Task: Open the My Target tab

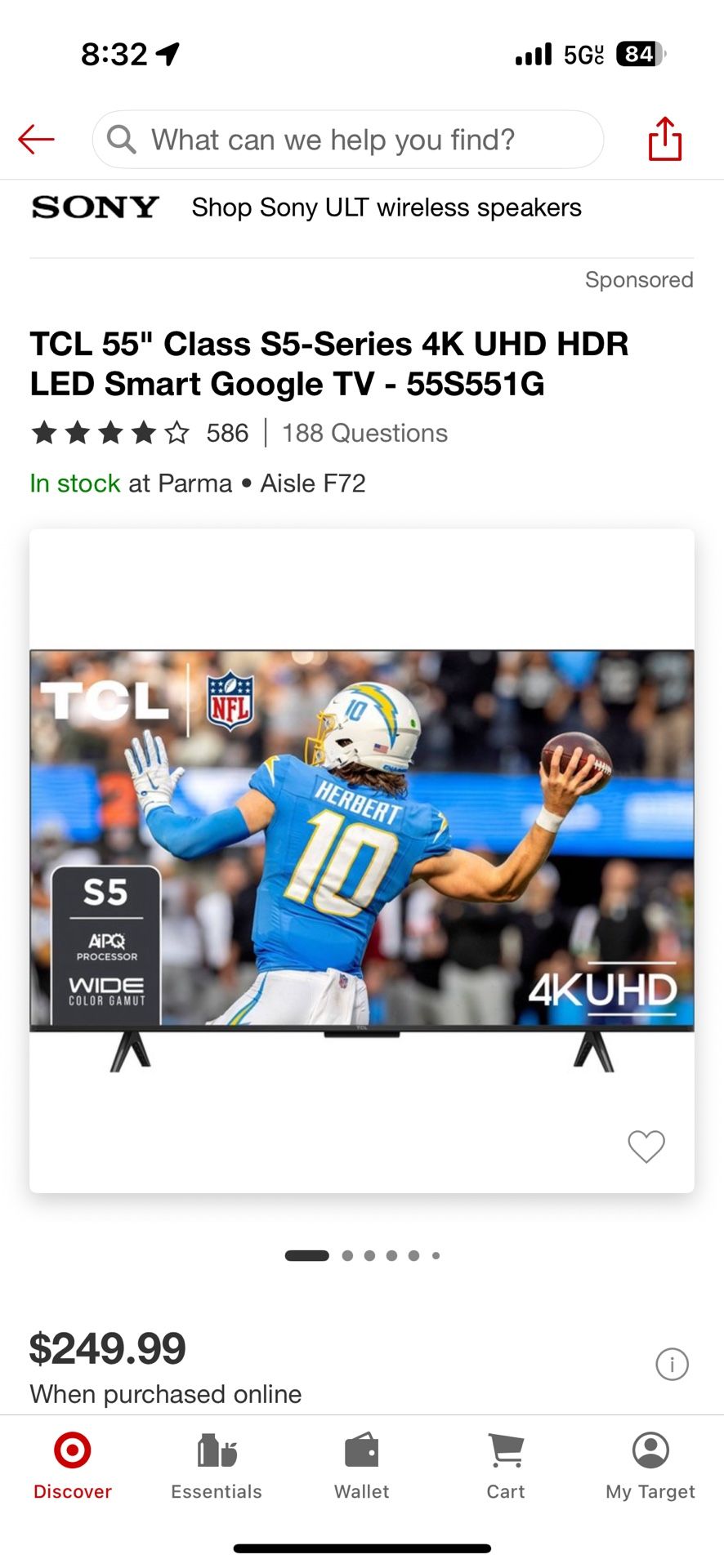Action: click(x=650, y=1466)
